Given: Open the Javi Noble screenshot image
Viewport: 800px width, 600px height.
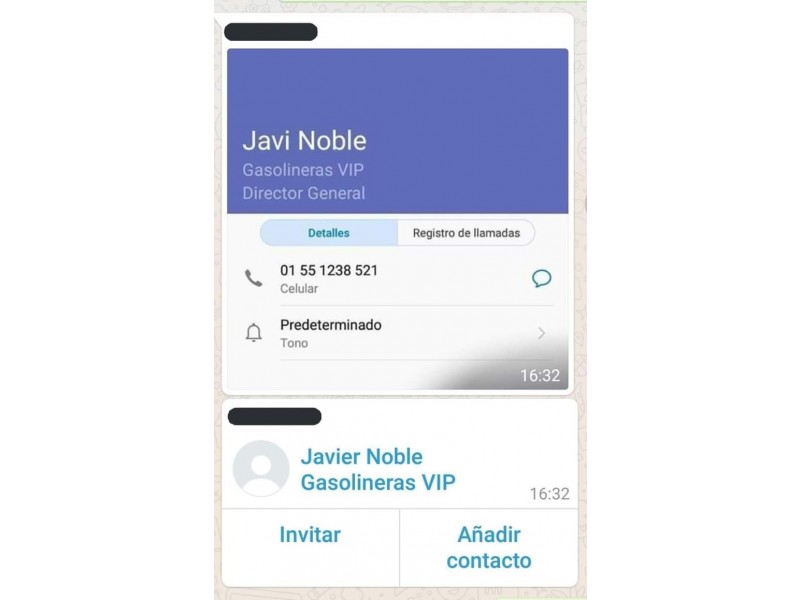Looking at the screenshot, I should click(397, 218).
